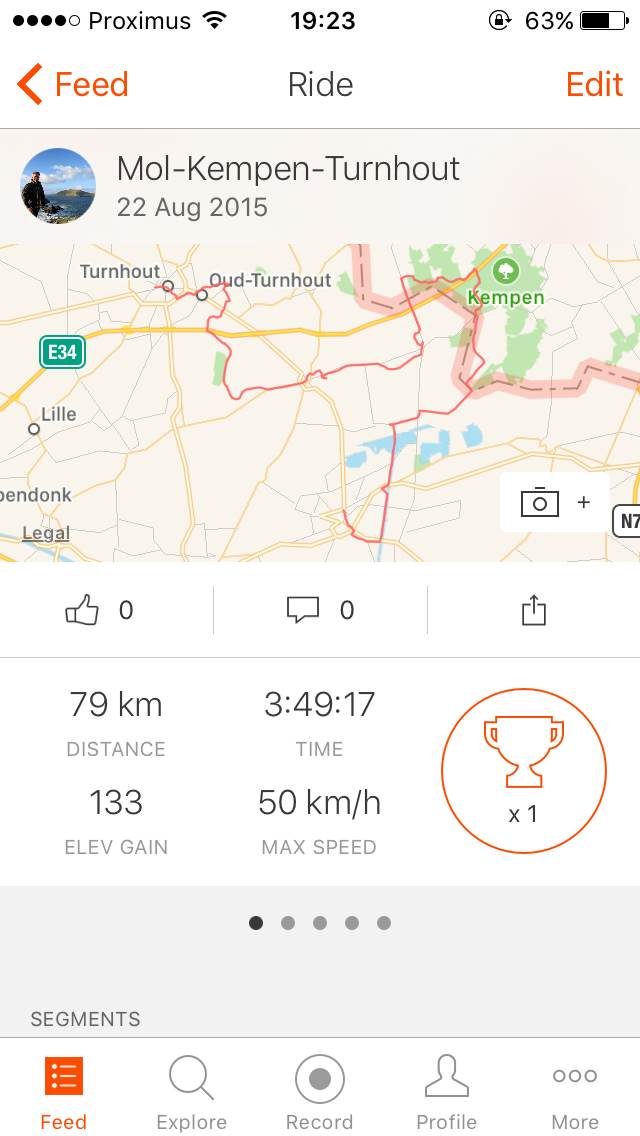
Task: Add a photo to this ride
Action: pyautogui.click(x=555, y=503)
